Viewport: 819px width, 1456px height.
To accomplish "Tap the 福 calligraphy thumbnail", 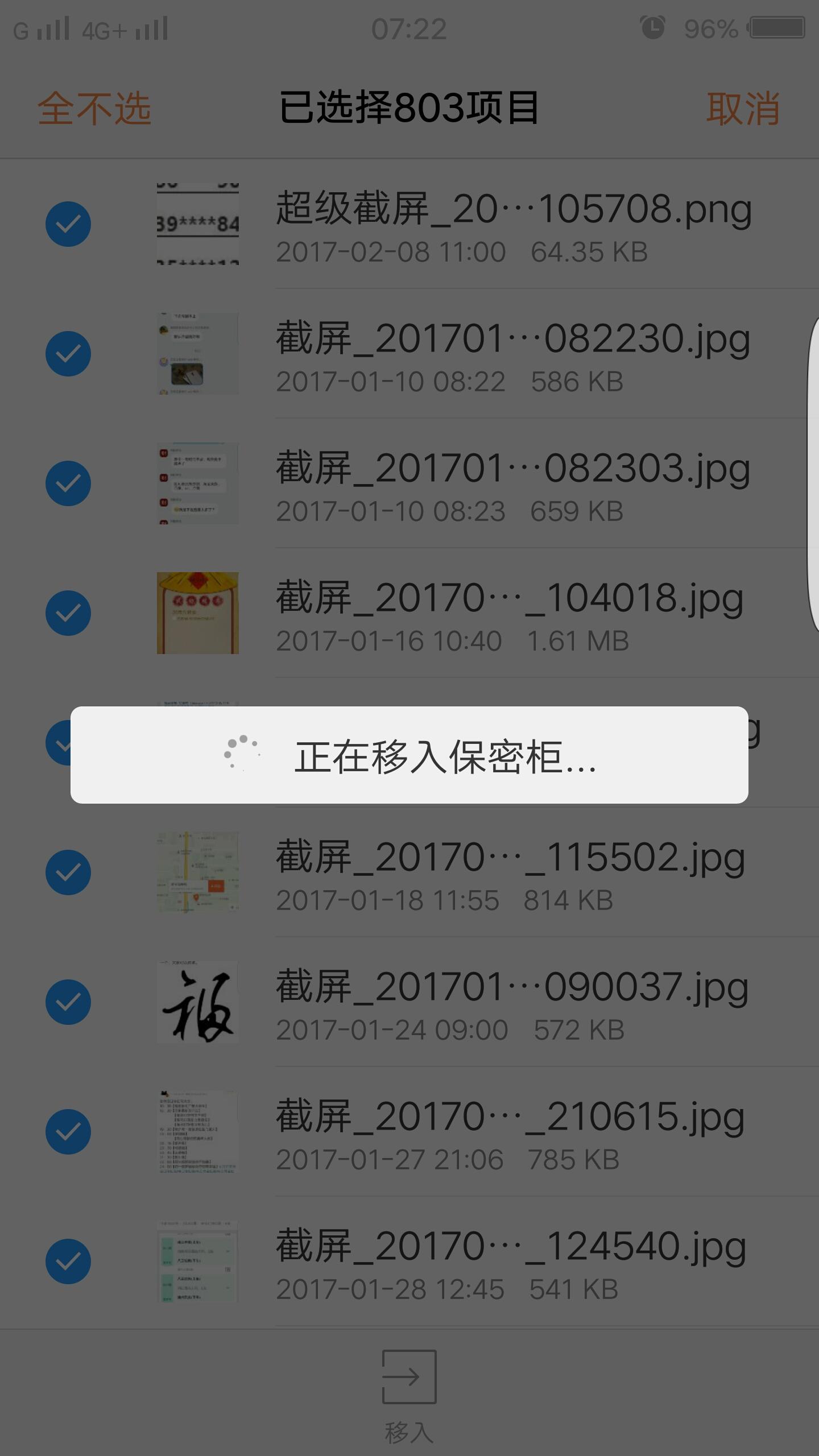I will tap(198, 1002).
